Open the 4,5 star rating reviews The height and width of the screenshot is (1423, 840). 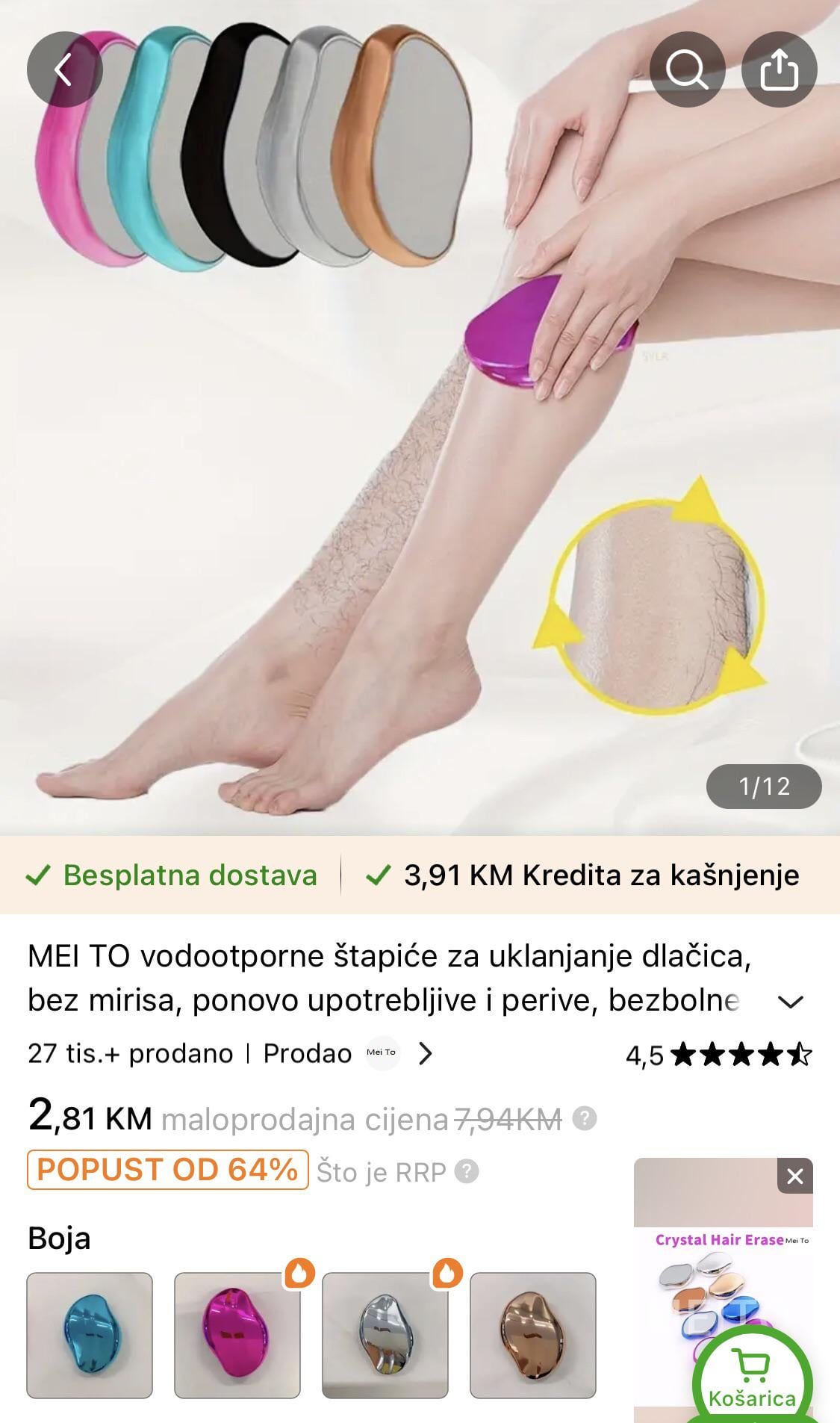[718, 1055]
